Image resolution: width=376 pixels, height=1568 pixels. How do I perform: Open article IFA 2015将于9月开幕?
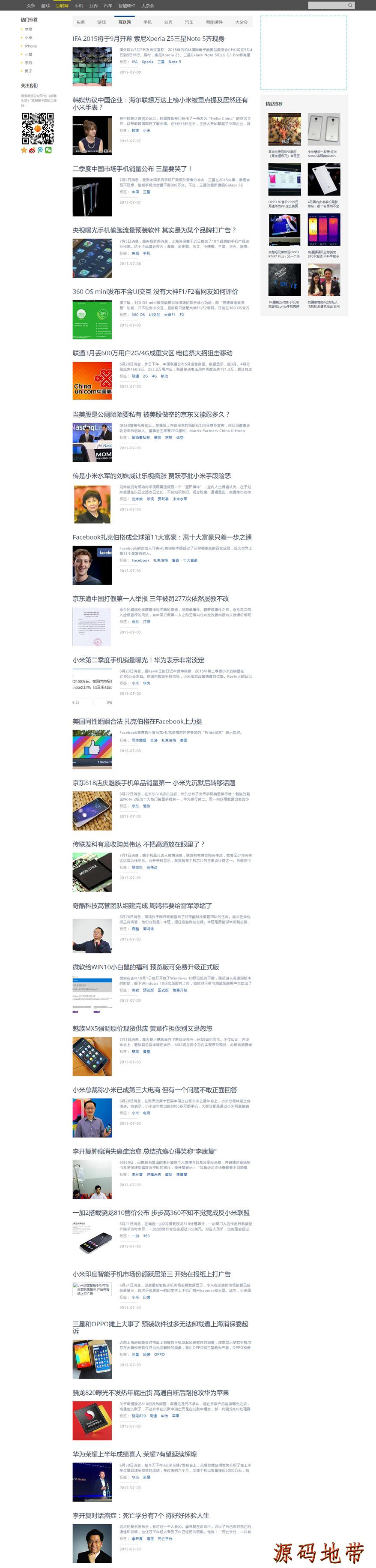click(149, 38)
